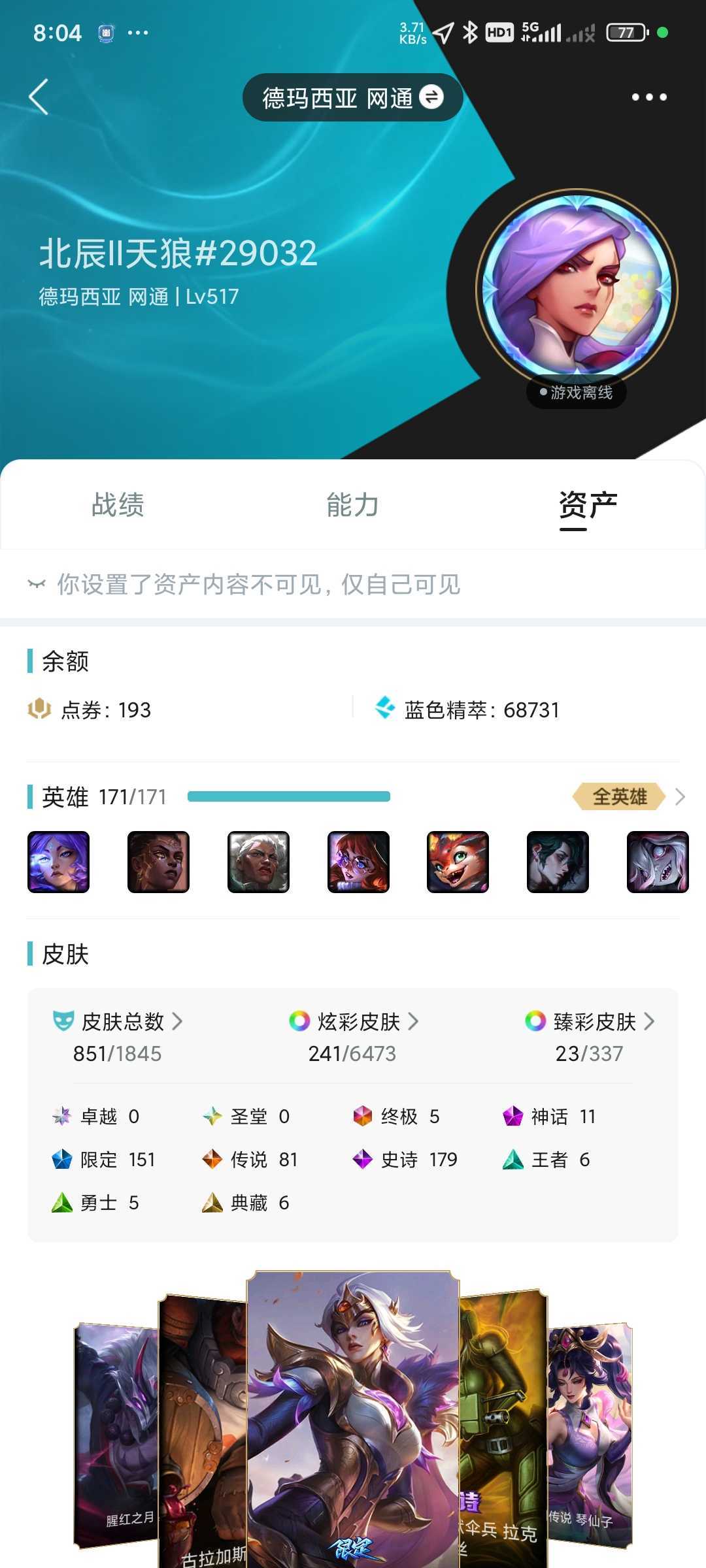This screenshot has width=706, height=1568.
Task: Open the three-dot overflow menu
Action: tap(648, 97)
